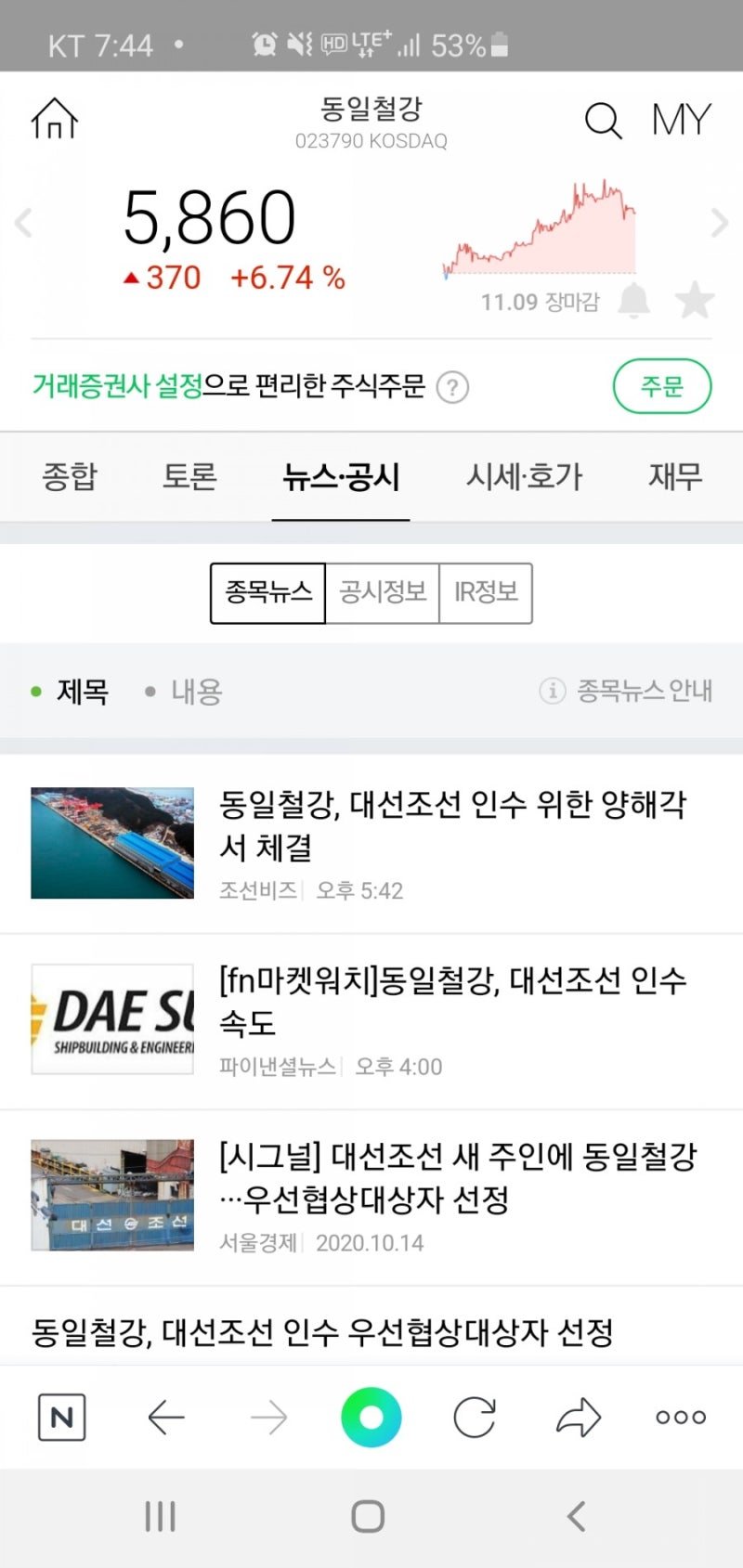
Task: Tap the DAE SUN shipbuilding news thumbnail
Action: tap(111, 1018)
